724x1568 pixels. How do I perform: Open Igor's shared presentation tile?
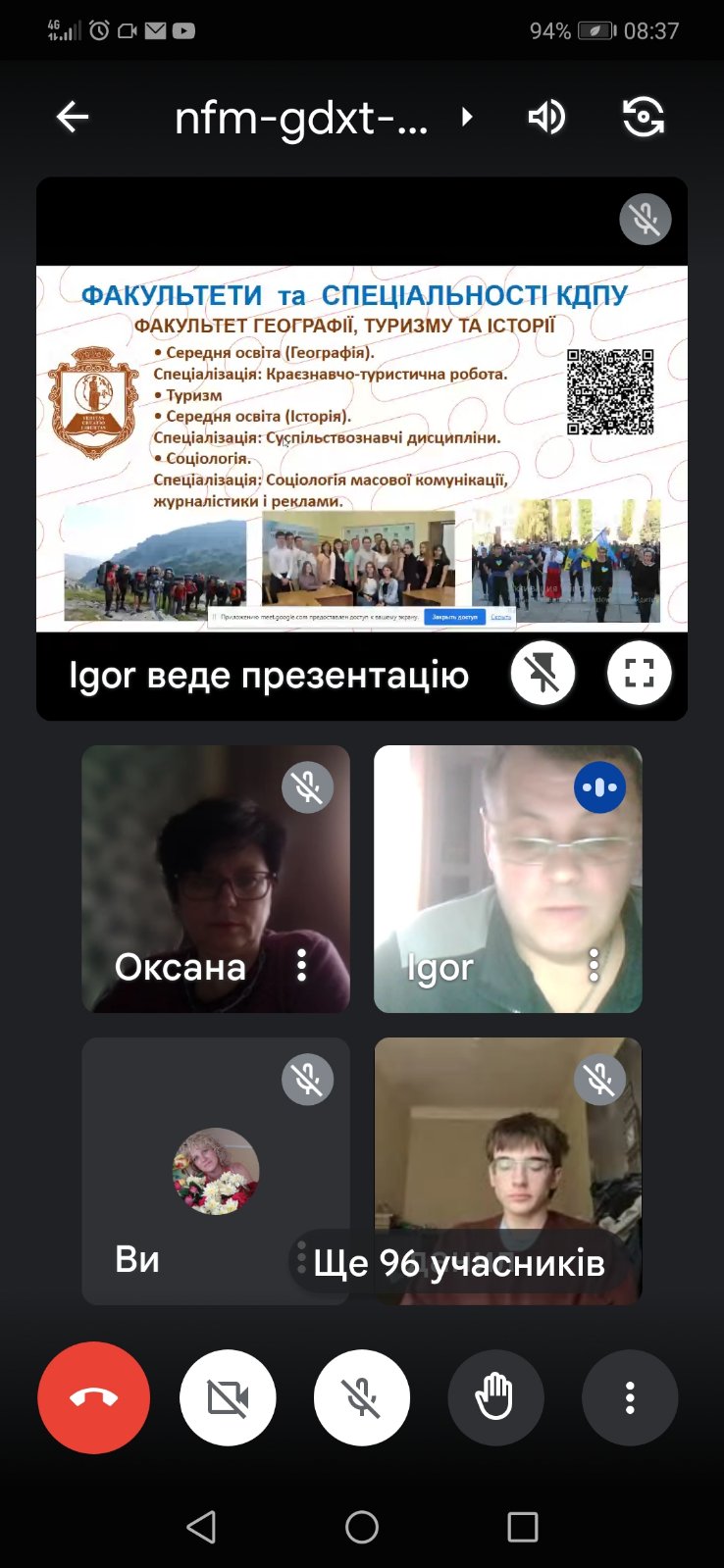[x=362, y=448]
